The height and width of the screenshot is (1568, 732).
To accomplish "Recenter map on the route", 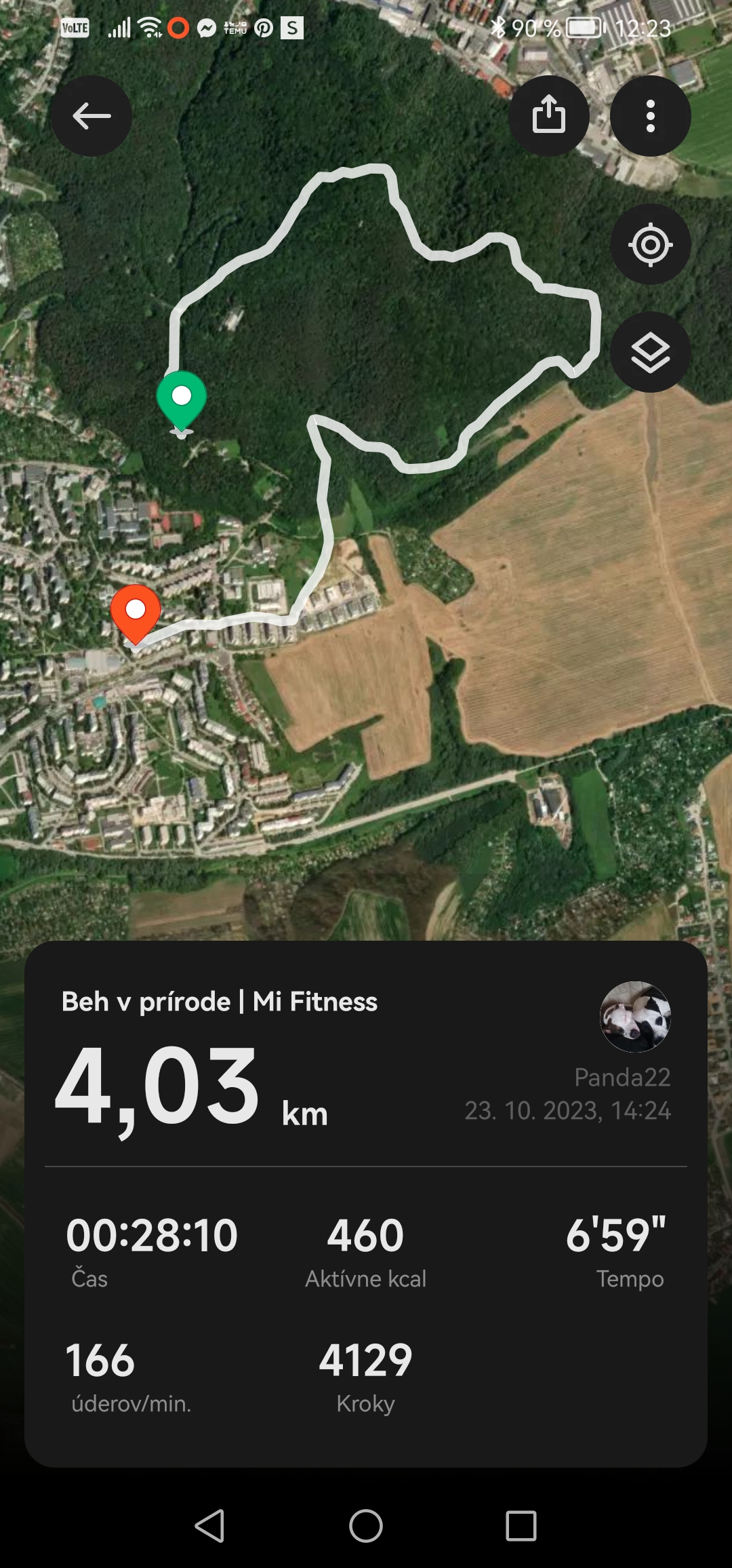I will tap(650, 244).
